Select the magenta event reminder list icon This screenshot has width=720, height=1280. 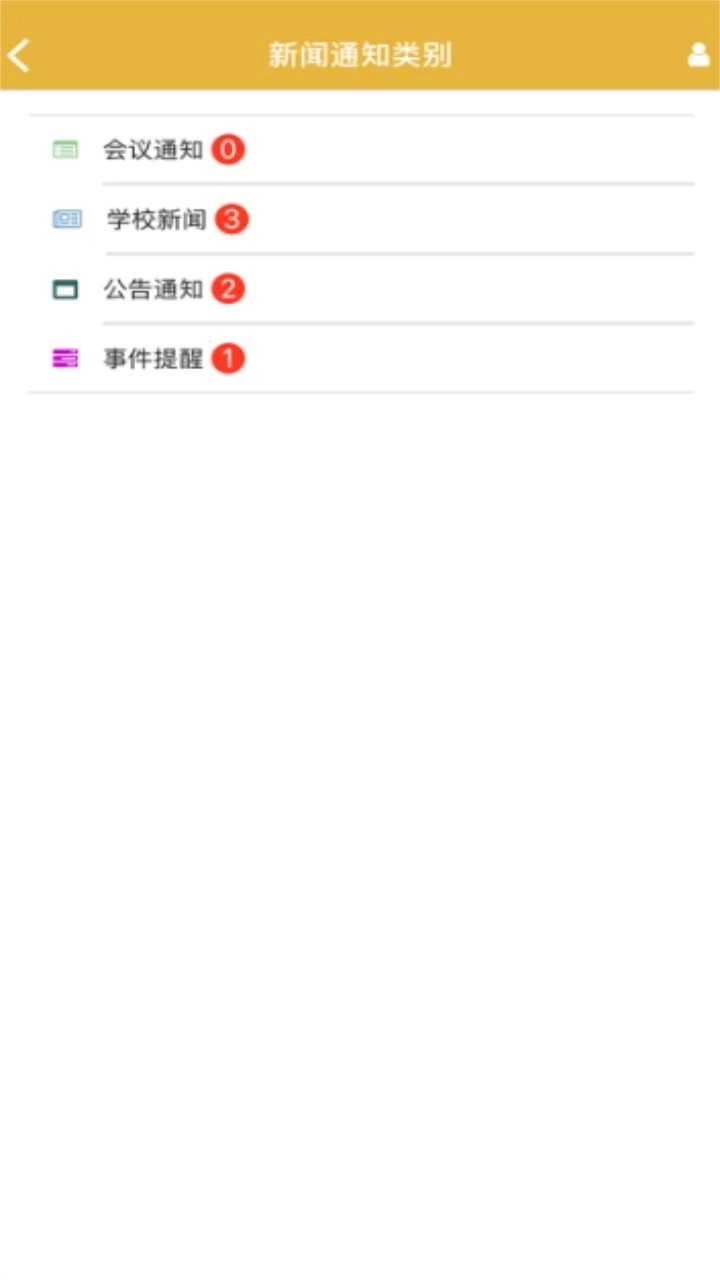[x=65, y=358]
